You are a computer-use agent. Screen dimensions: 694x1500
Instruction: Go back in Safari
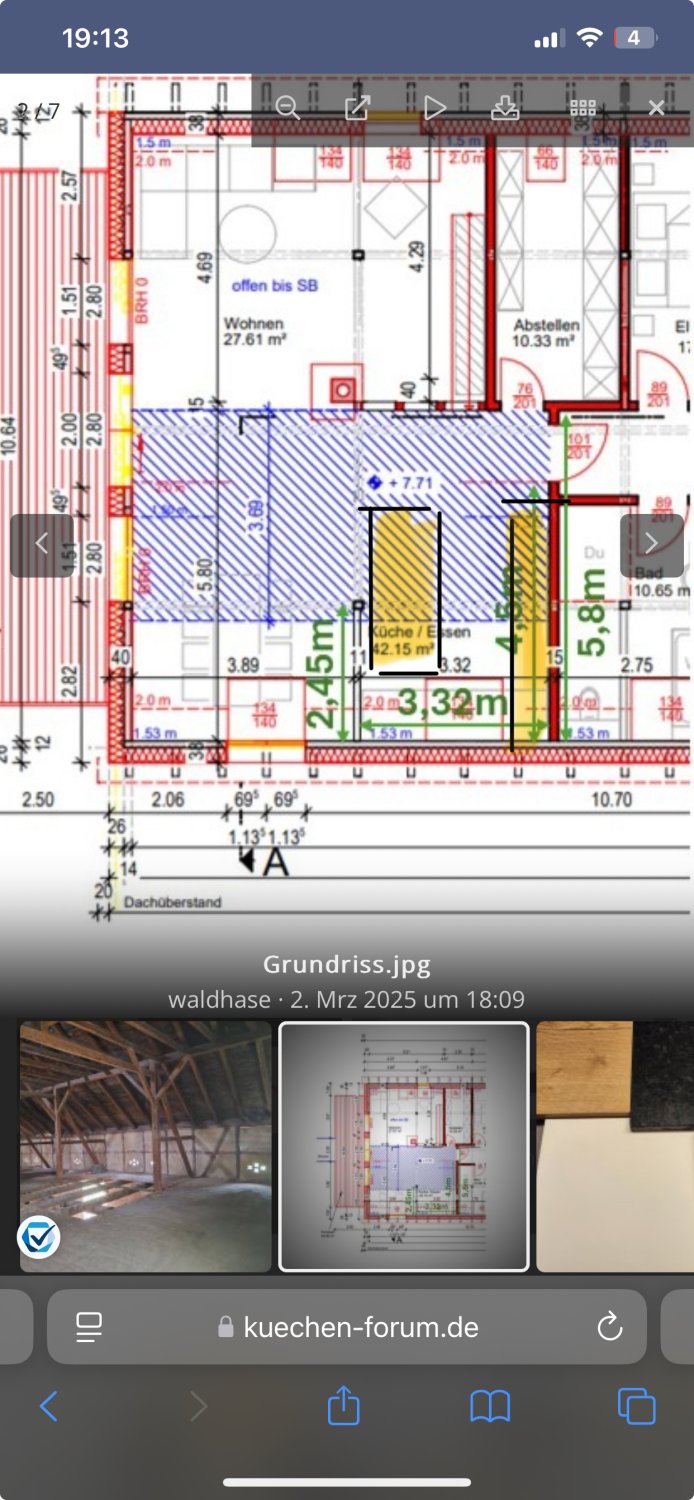tap(48, 1407)
